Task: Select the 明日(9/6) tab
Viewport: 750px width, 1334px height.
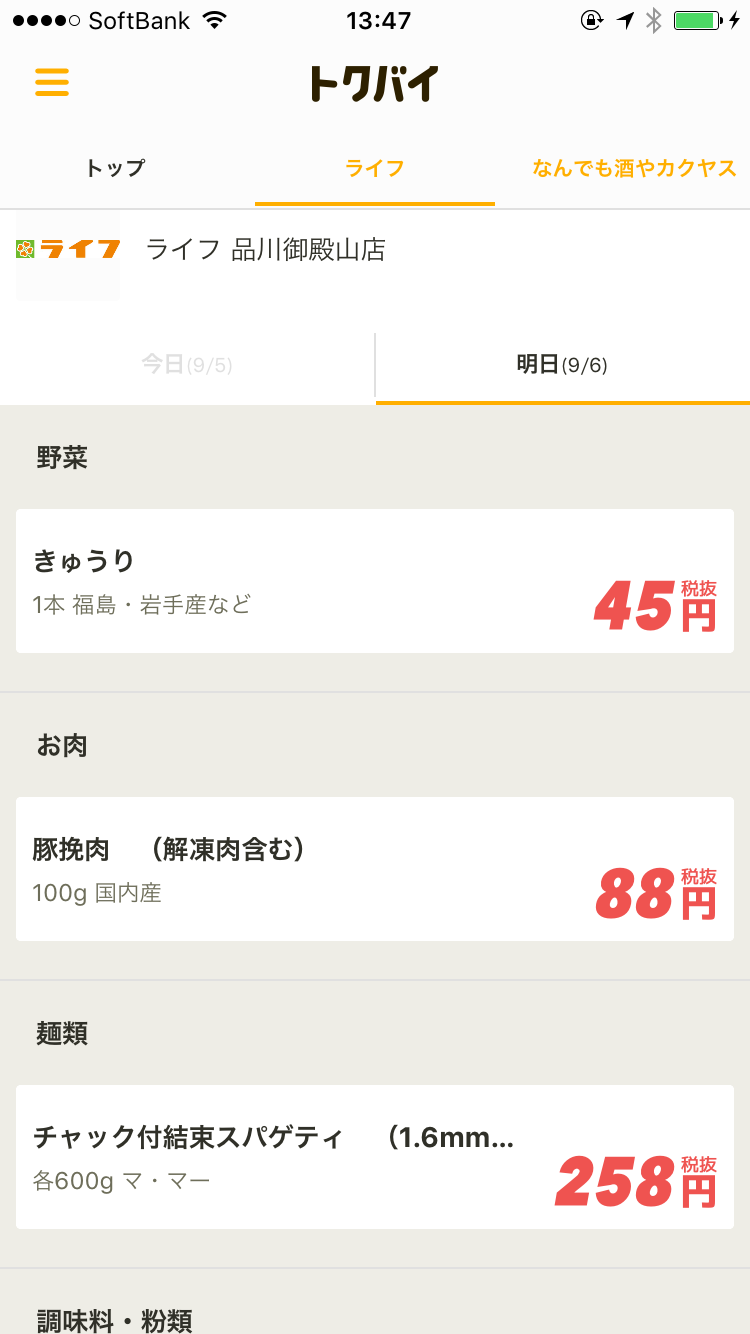Action: coord(562,365)
